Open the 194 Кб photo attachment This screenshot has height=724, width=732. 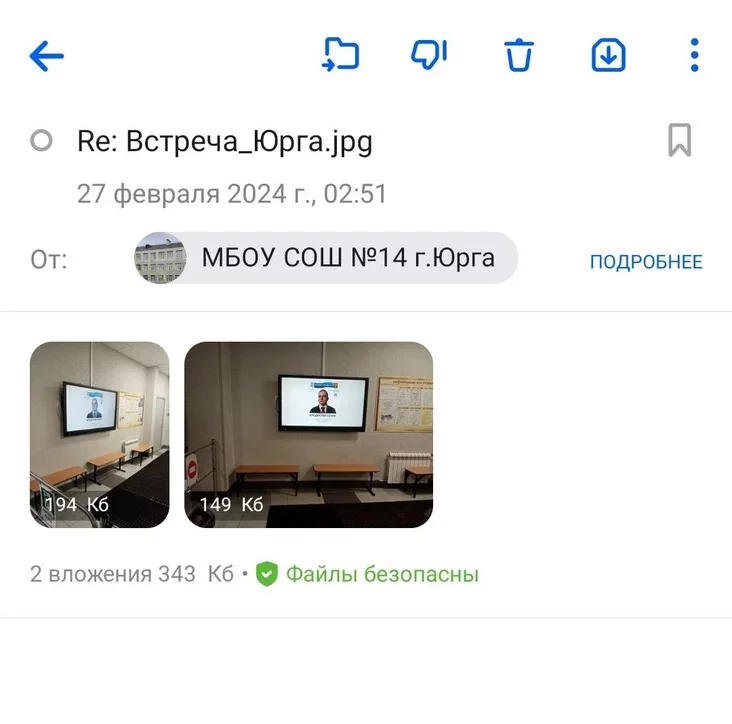coord(99,434)
